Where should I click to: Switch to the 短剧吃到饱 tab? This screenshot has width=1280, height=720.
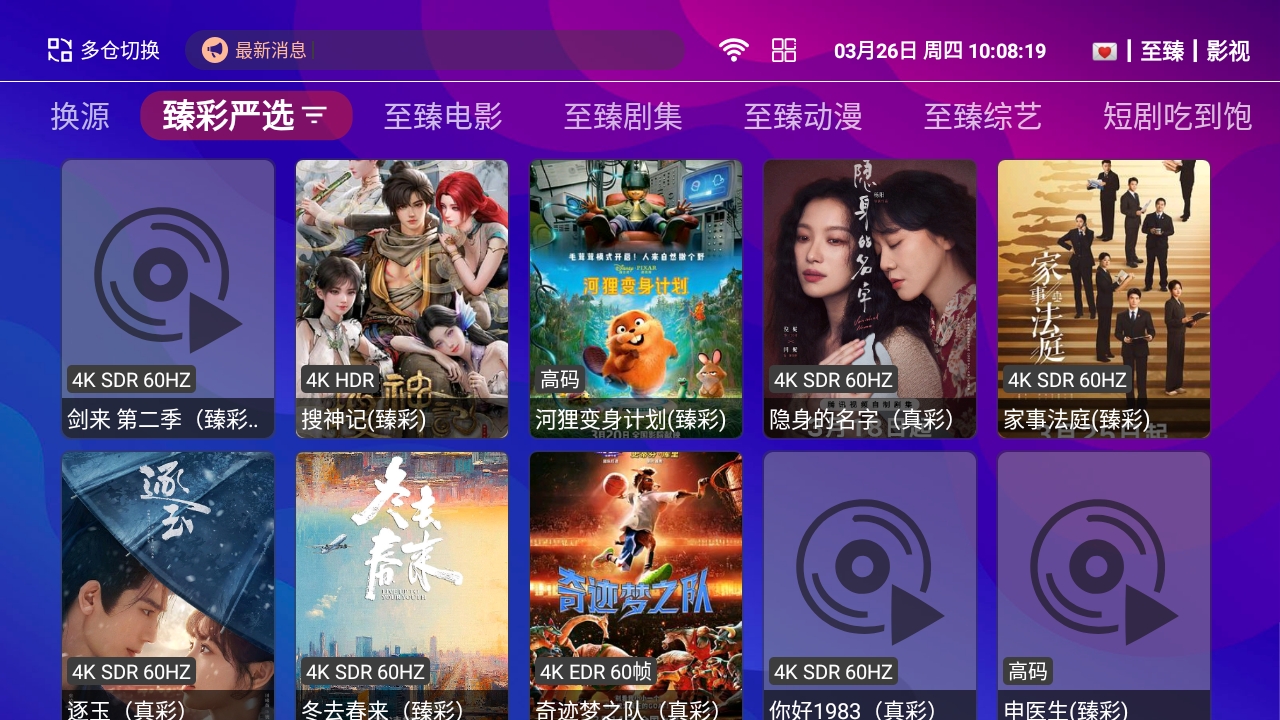pos(1177,116)
